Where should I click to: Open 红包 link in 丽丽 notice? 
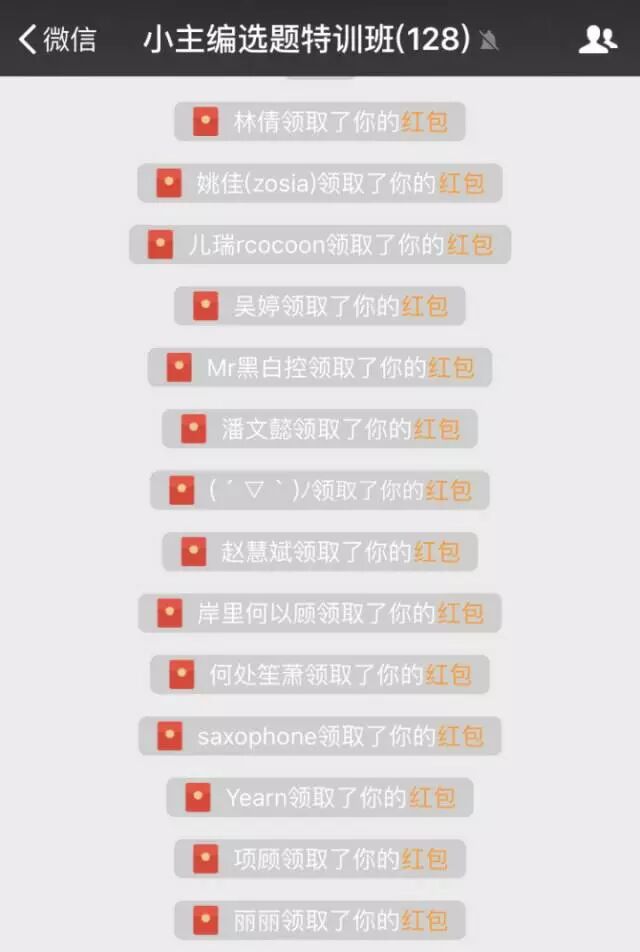coord(424,920)
